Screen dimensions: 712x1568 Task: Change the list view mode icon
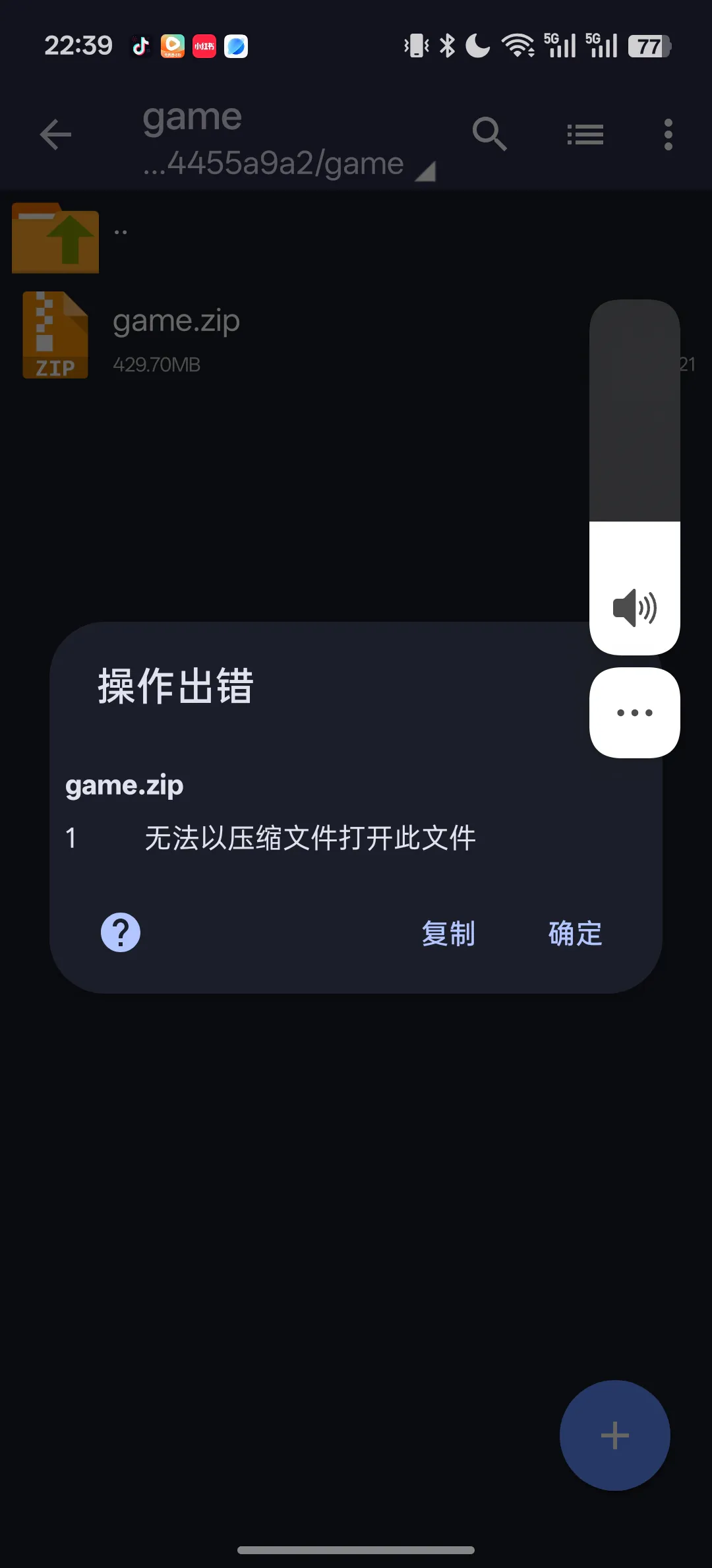click(585, 135)
